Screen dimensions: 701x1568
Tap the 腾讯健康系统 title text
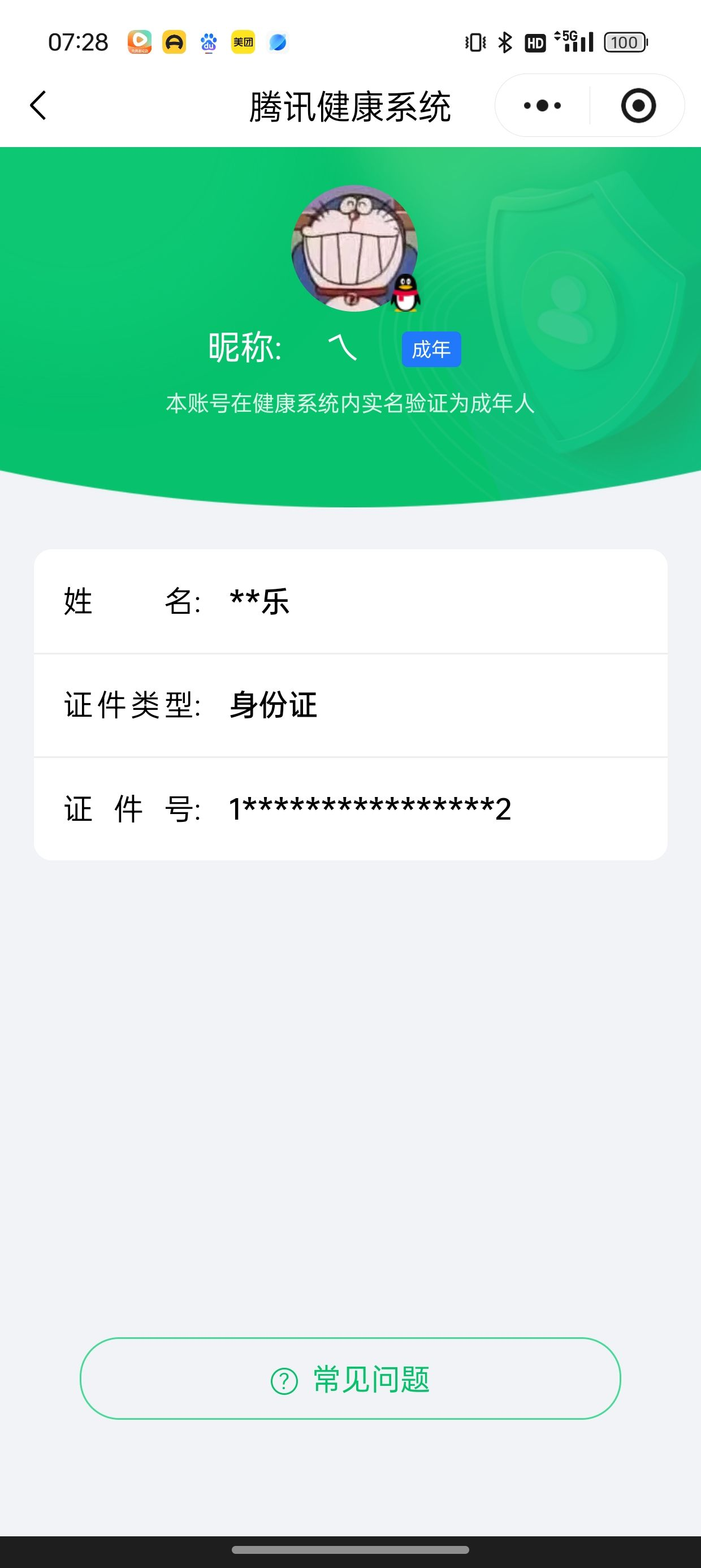pyautogui.click(x=350, y=105)
